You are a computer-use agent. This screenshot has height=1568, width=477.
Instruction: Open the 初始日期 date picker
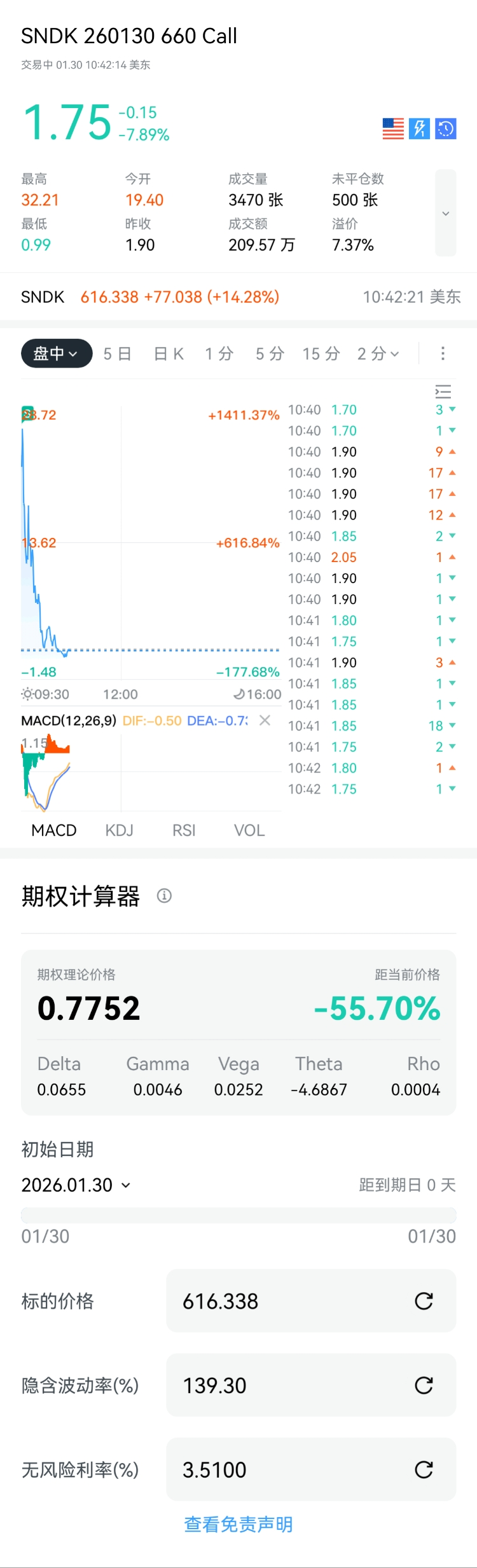pyautogui.click(x=76, y=1185)
